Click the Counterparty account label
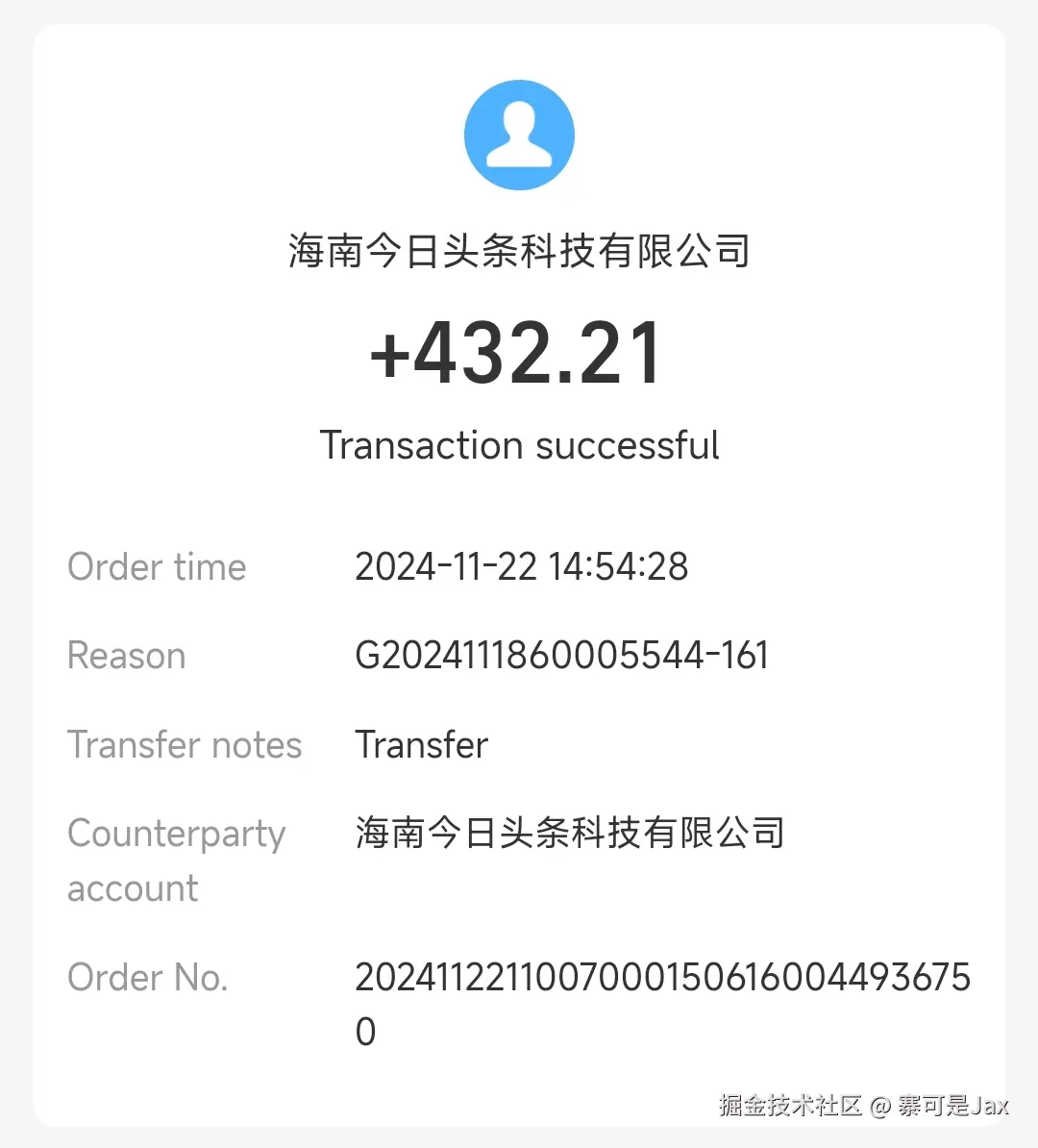This screenshot has width=1038, height=1148. (x=177, y=861)
